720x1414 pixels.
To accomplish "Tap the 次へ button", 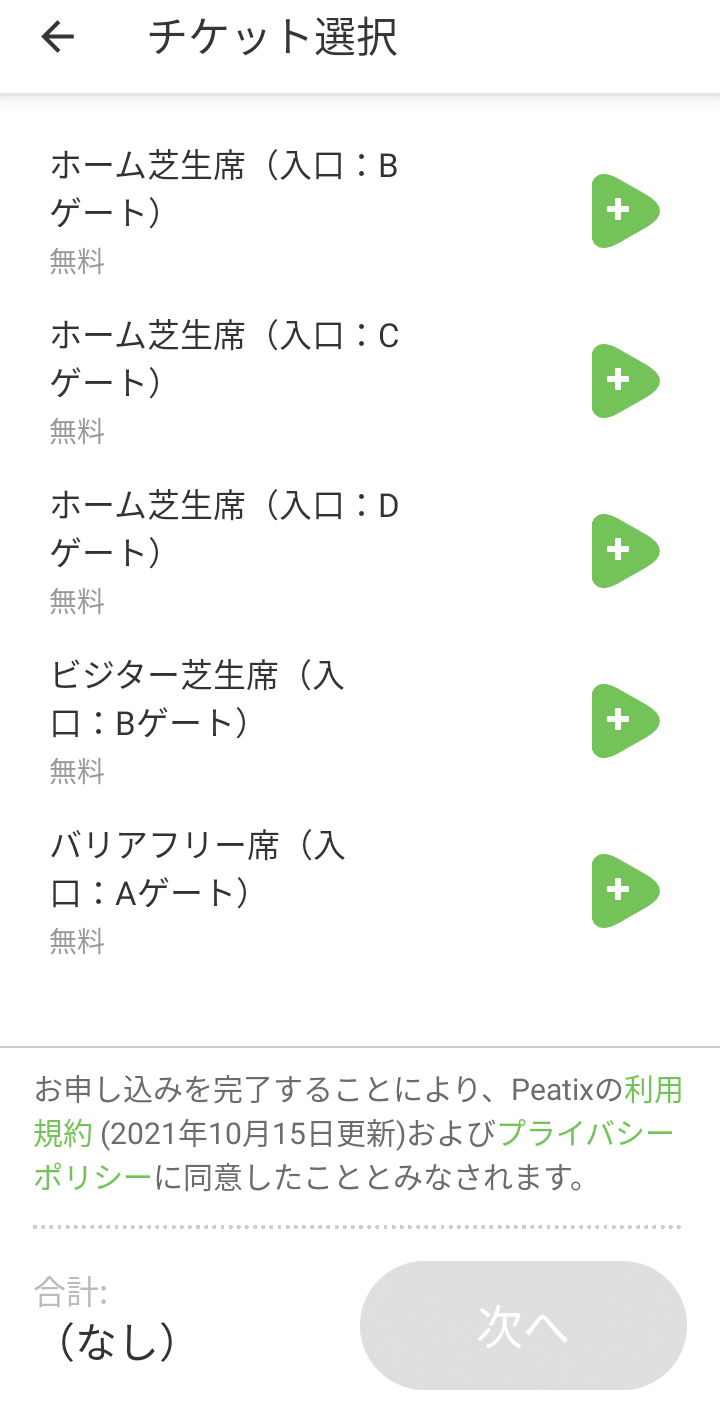I will [x=523, y=1325].
